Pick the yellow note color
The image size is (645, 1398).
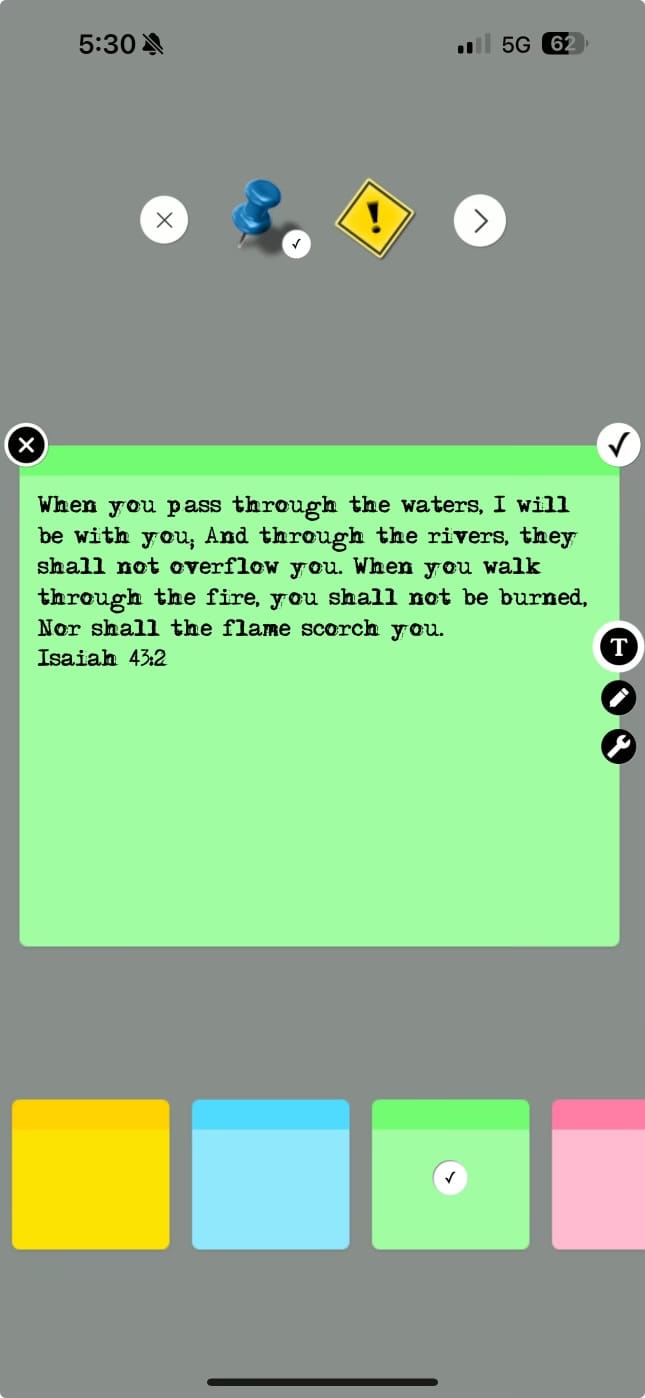click(91, 1175)
